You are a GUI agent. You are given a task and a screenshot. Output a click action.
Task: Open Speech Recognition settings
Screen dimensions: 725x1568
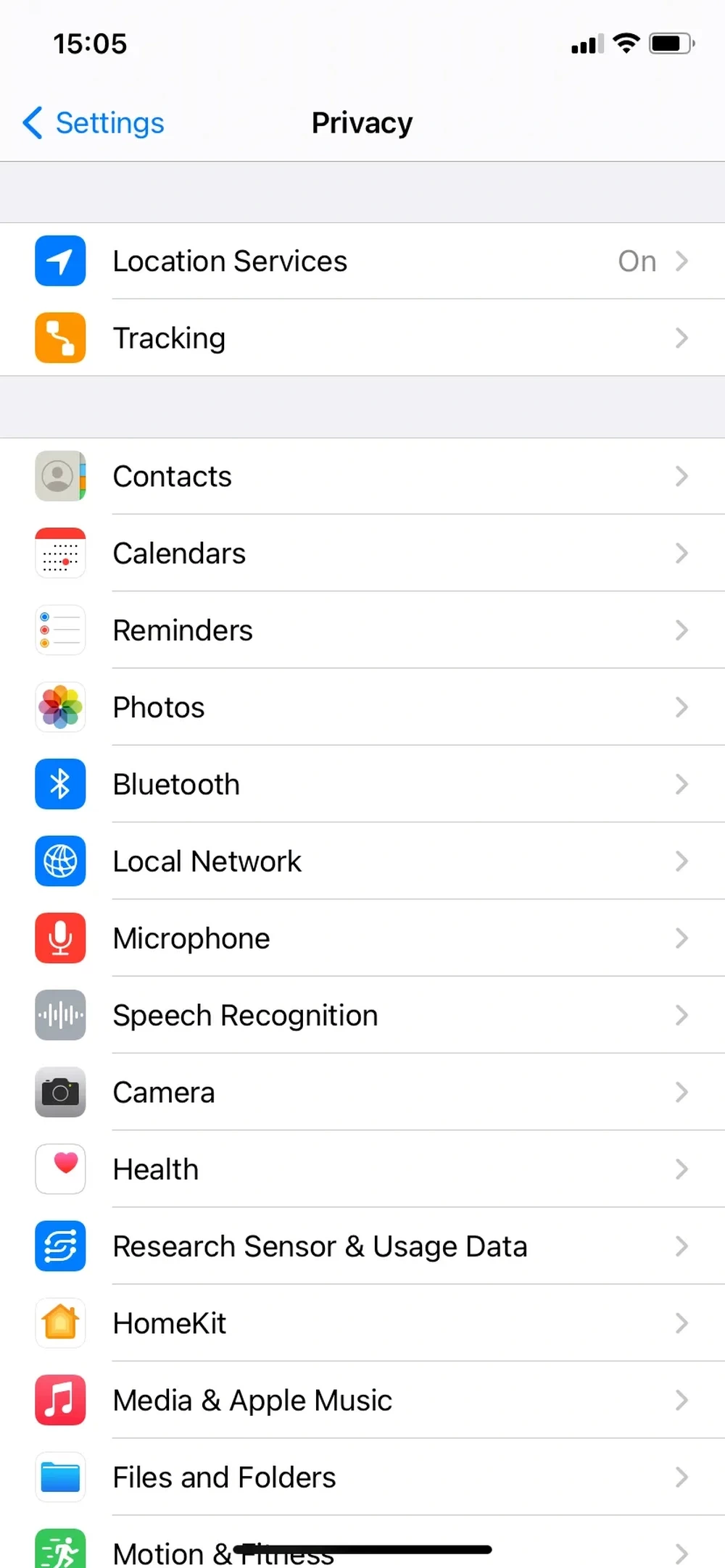(362, 1015)
